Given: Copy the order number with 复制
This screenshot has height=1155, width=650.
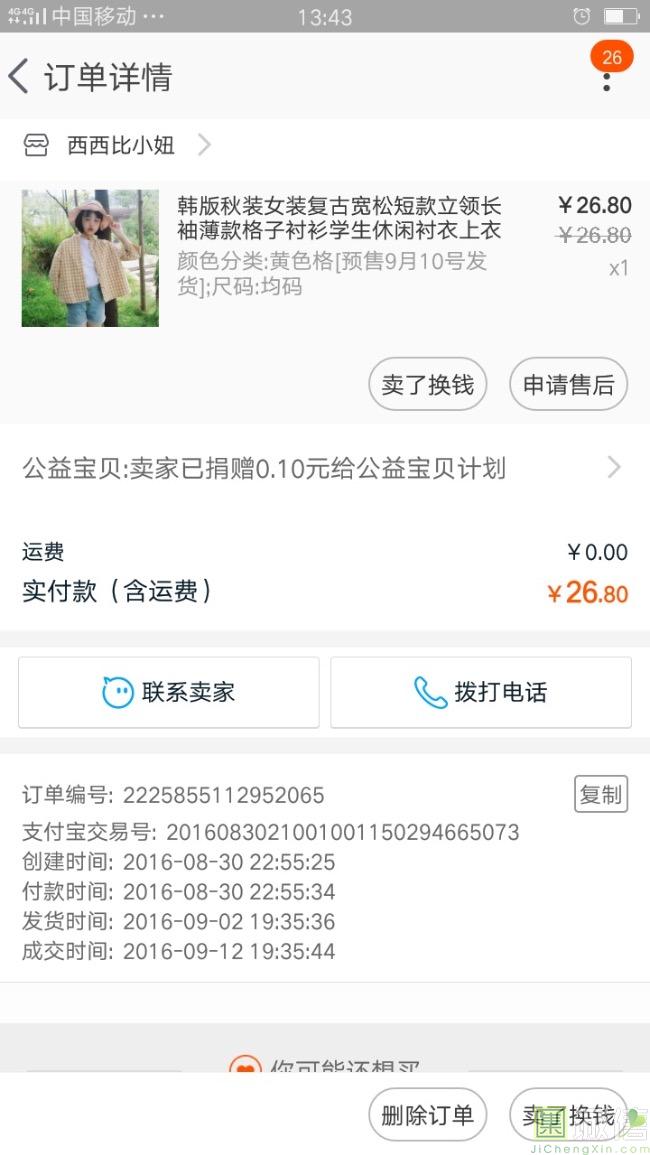Looking at the screenshot, I should [x=600, y=794].
